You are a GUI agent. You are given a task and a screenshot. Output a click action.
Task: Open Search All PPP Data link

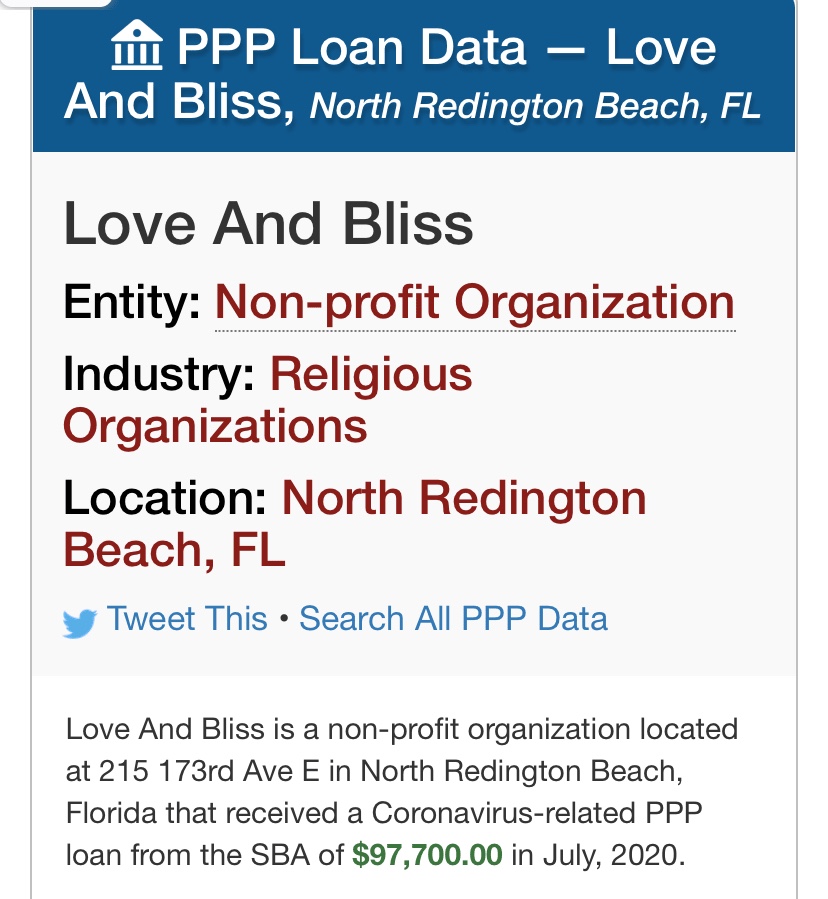point(453,619)
